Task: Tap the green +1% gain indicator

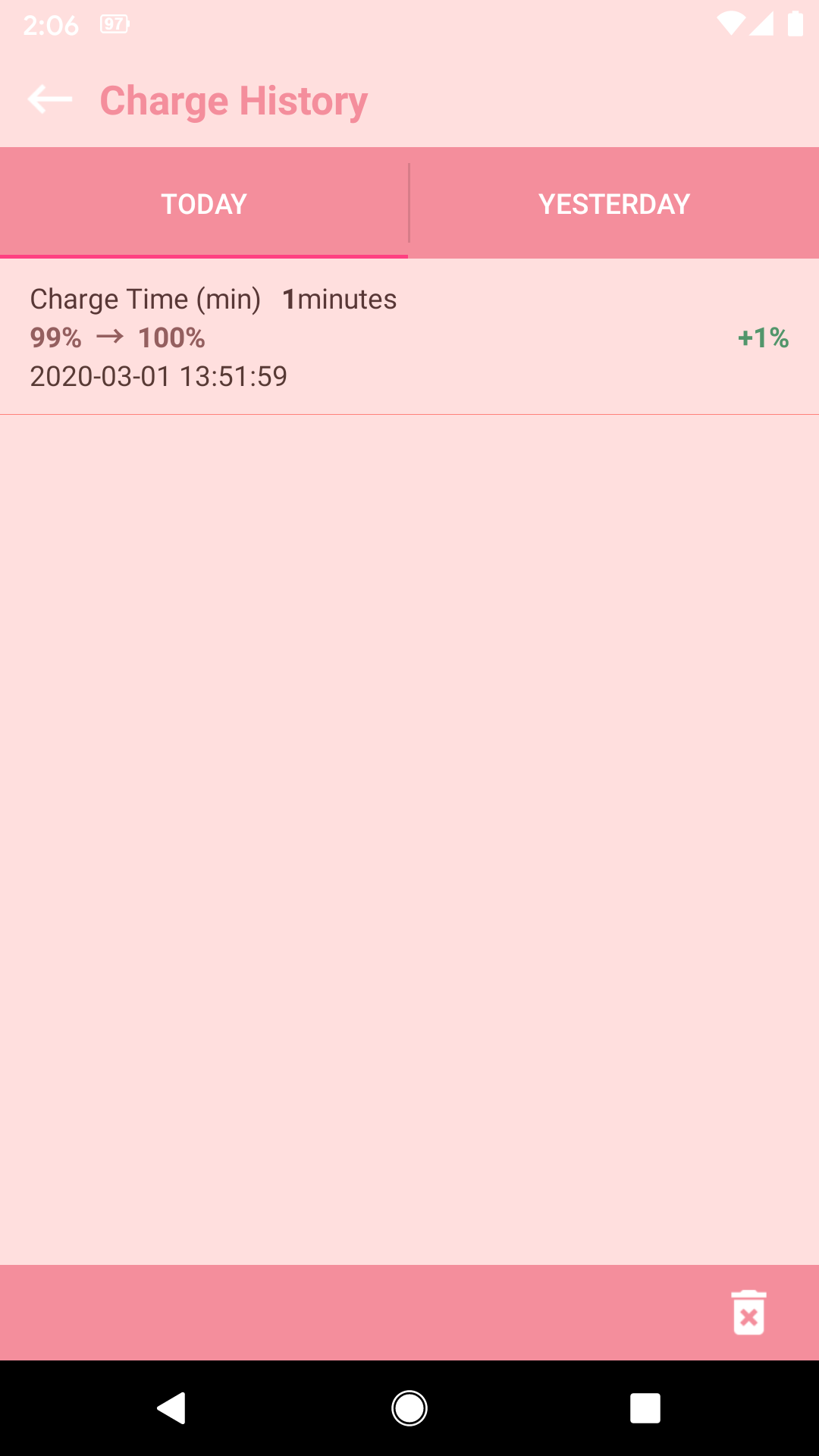Action: [762, 337]
